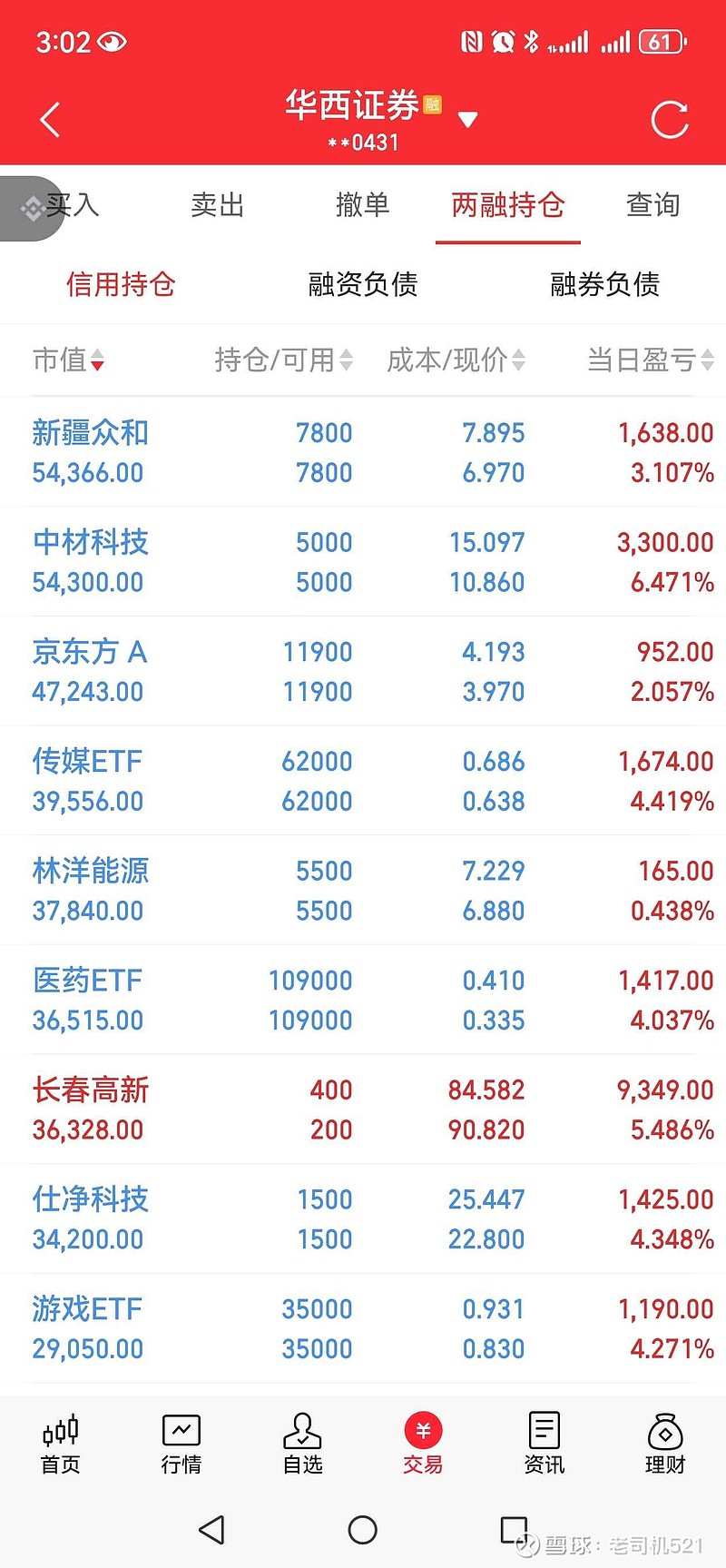Open the 游戏ETF position row
The width and height of the screenshot is (726, 1568).
[x=363, y=1328]
